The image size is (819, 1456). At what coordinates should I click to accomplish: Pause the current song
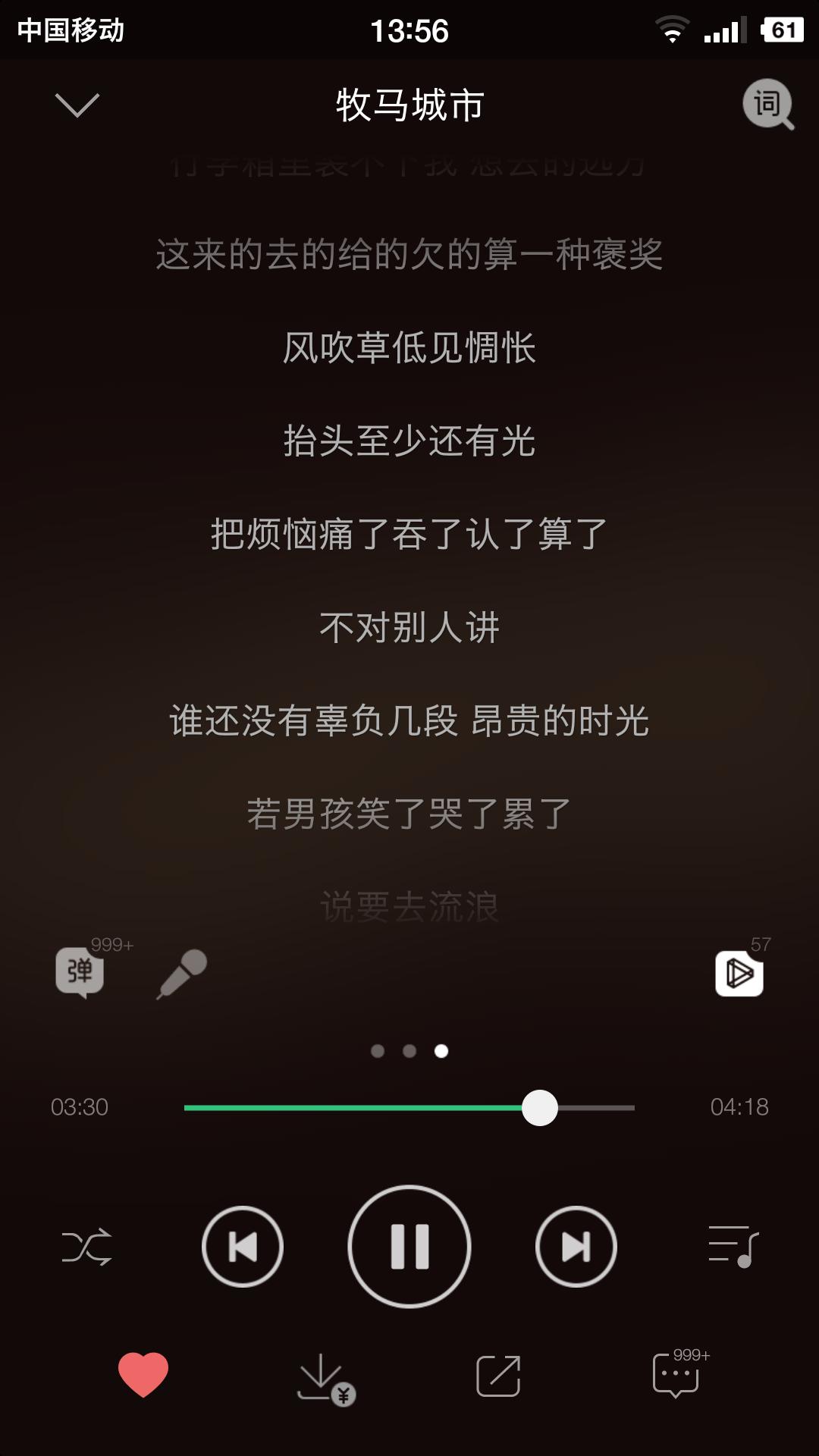point(409,1247)
